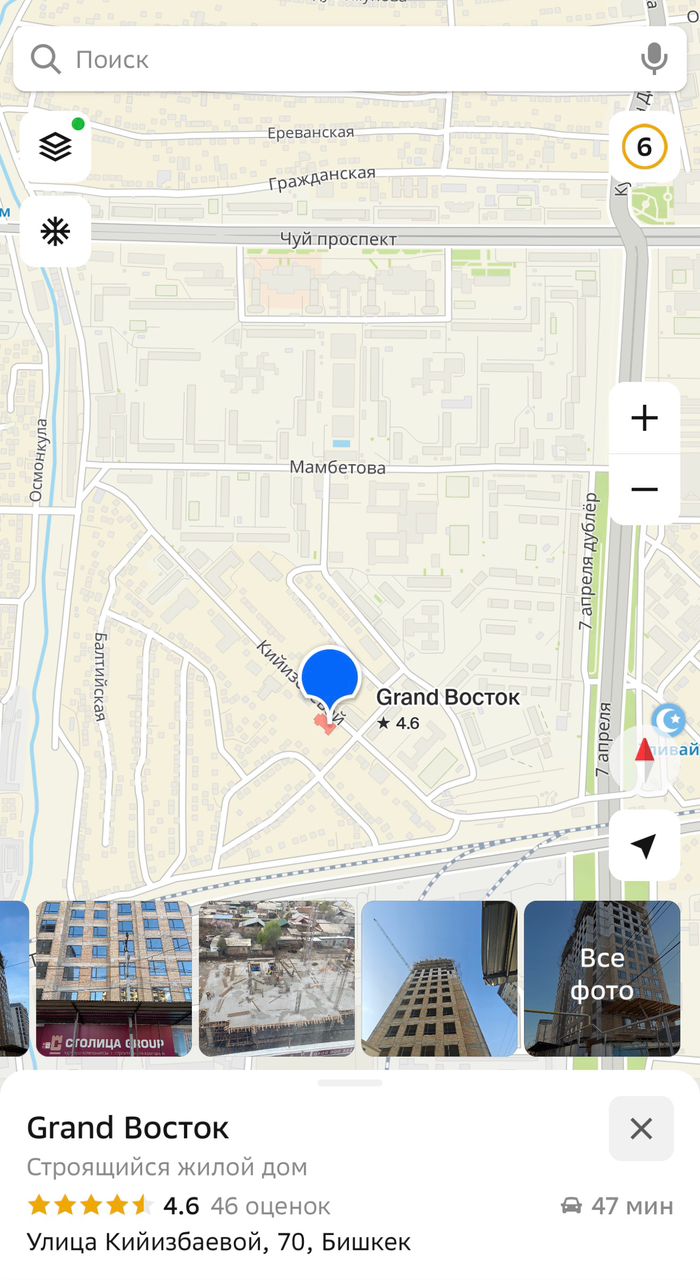View the construction site foundation photo
Viewport: 700px width, 1280px height.
tap(277, 978)
